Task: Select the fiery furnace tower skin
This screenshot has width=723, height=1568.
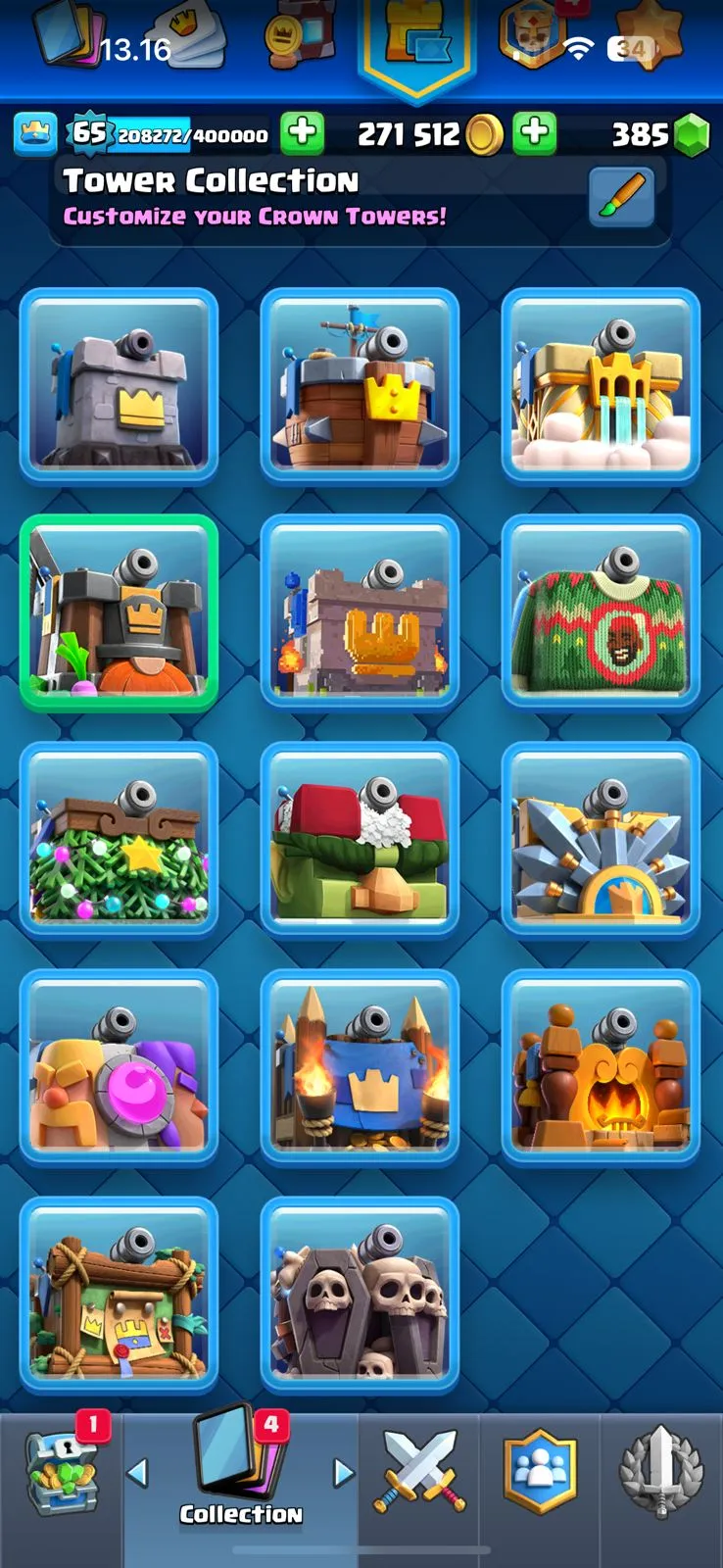Action: 601,1066
